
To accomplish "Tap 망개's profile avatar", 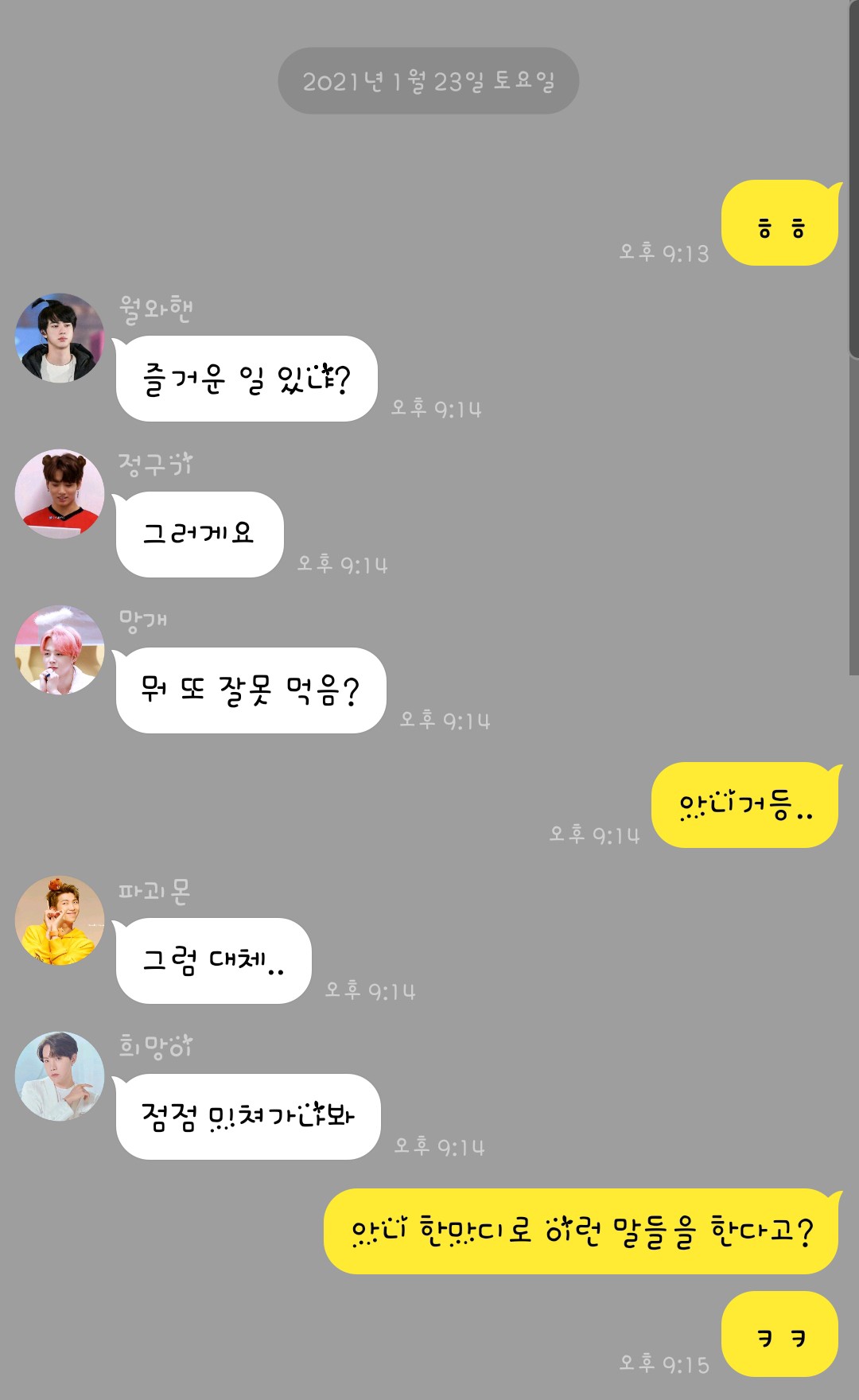I will pos(60,650).
